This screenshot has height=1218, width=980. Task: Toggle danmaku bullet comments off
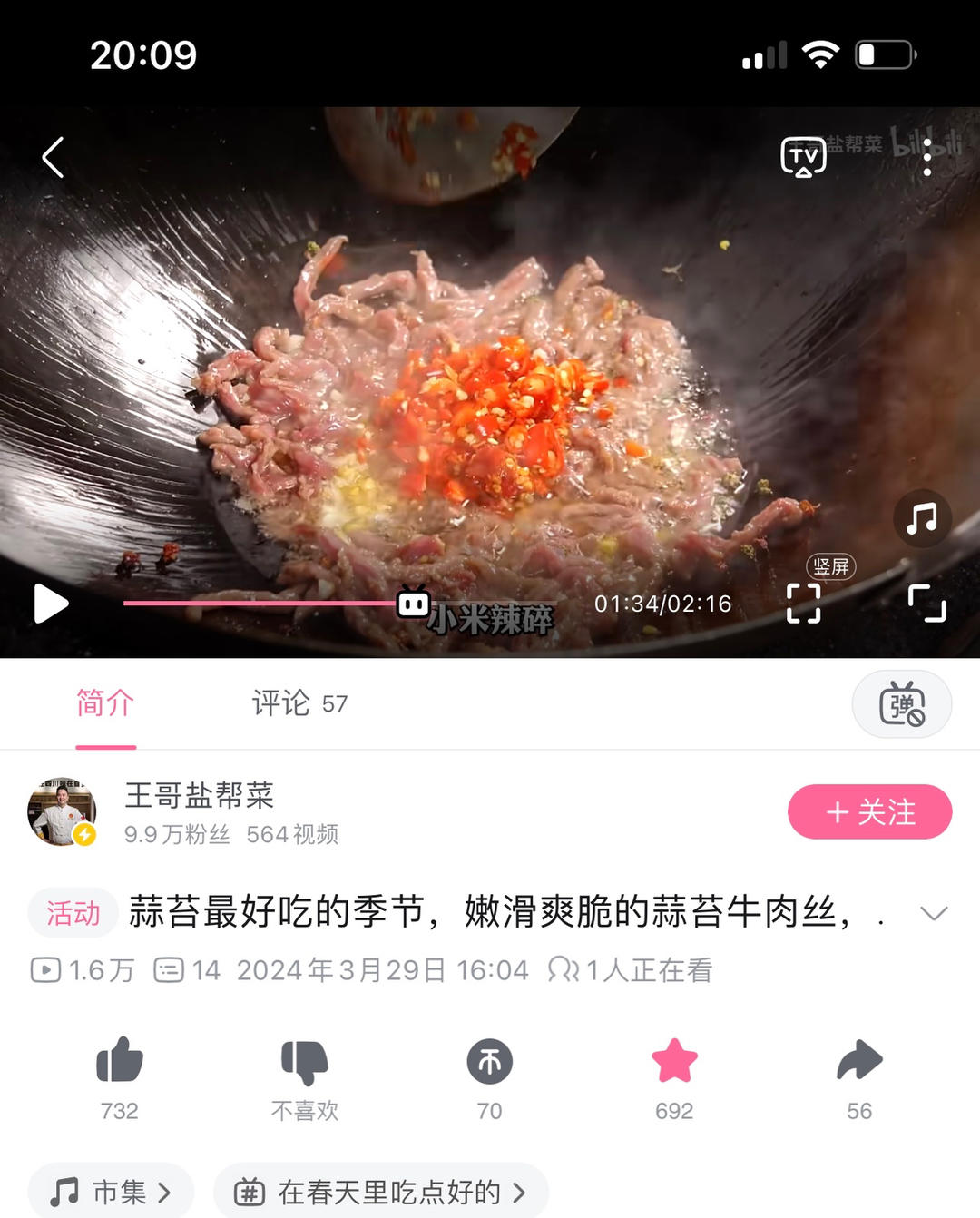(x=901, y=704)
